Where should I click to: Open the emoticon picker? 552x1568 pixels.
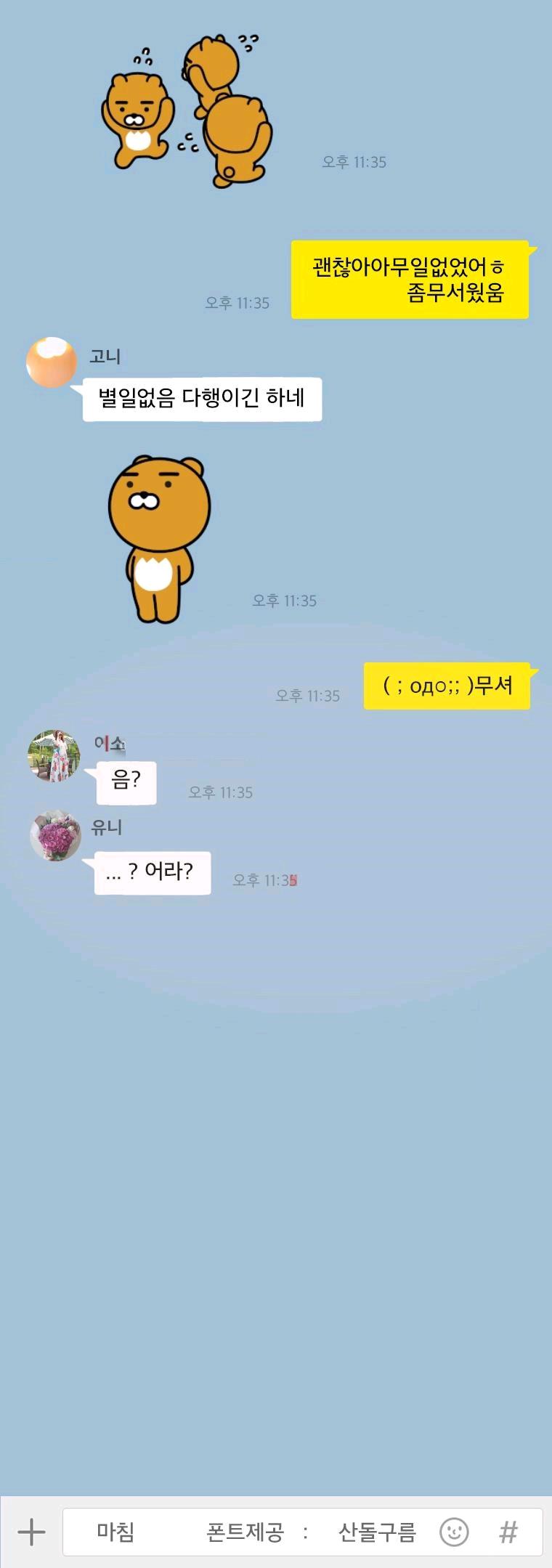454,1532
